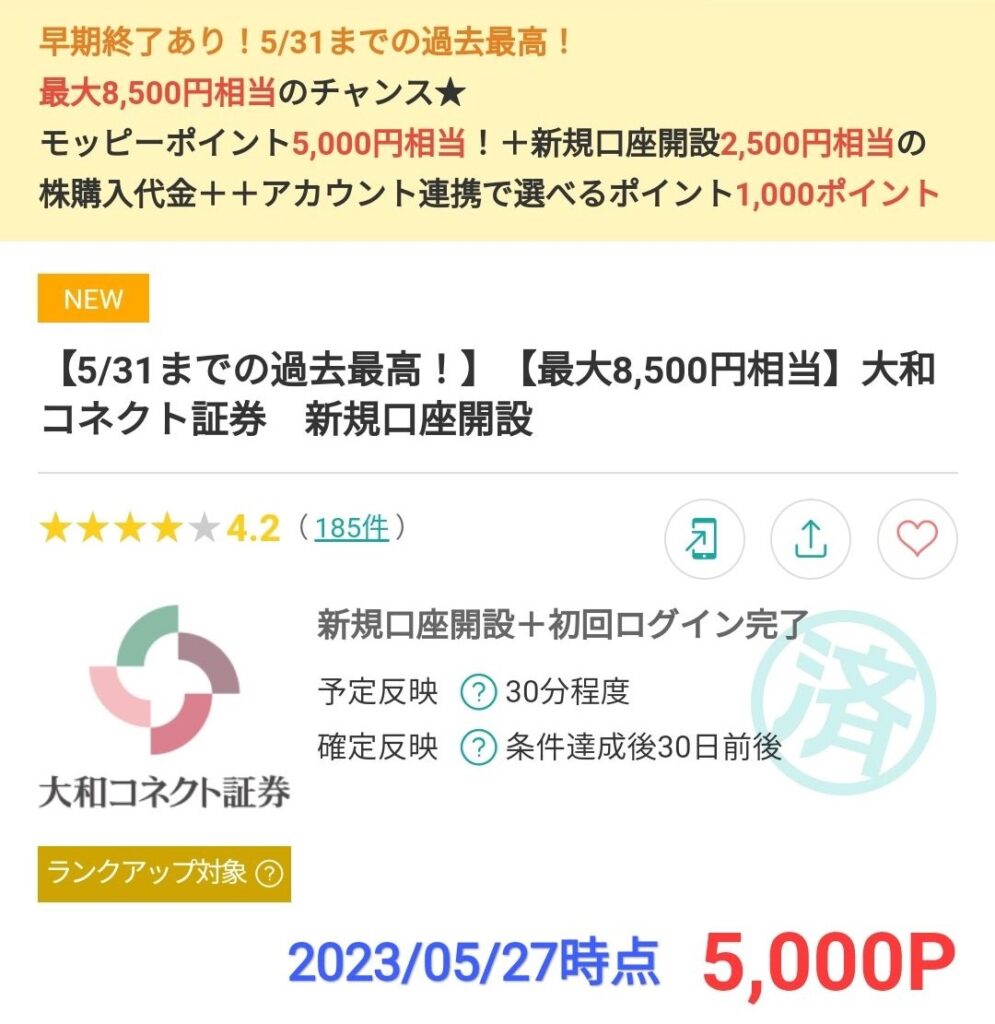Add this offer to favorites with heart
Image resolution: width=995 pixels, height=1024 pixels.
(916, 539)
